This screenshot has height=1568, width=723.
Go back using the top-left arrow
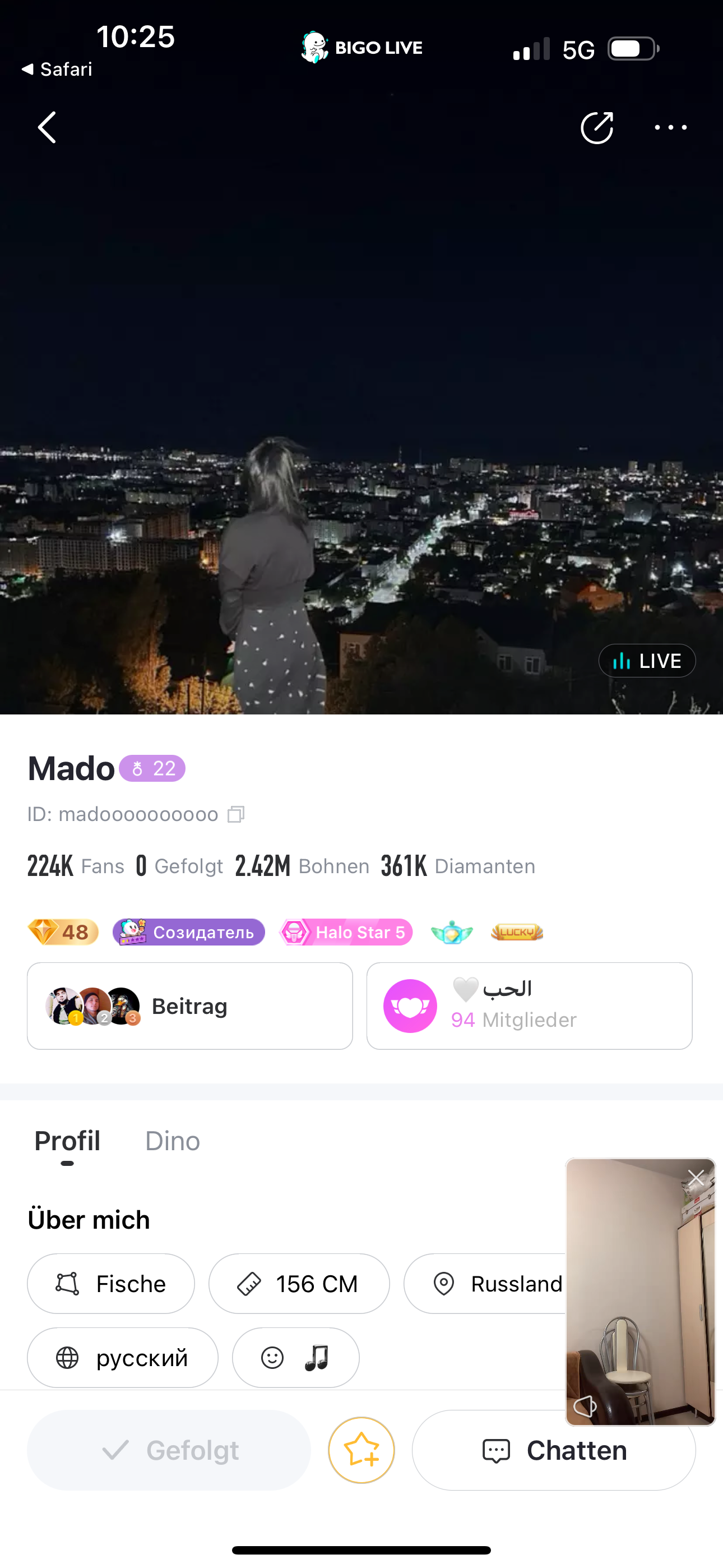point(47,127)
